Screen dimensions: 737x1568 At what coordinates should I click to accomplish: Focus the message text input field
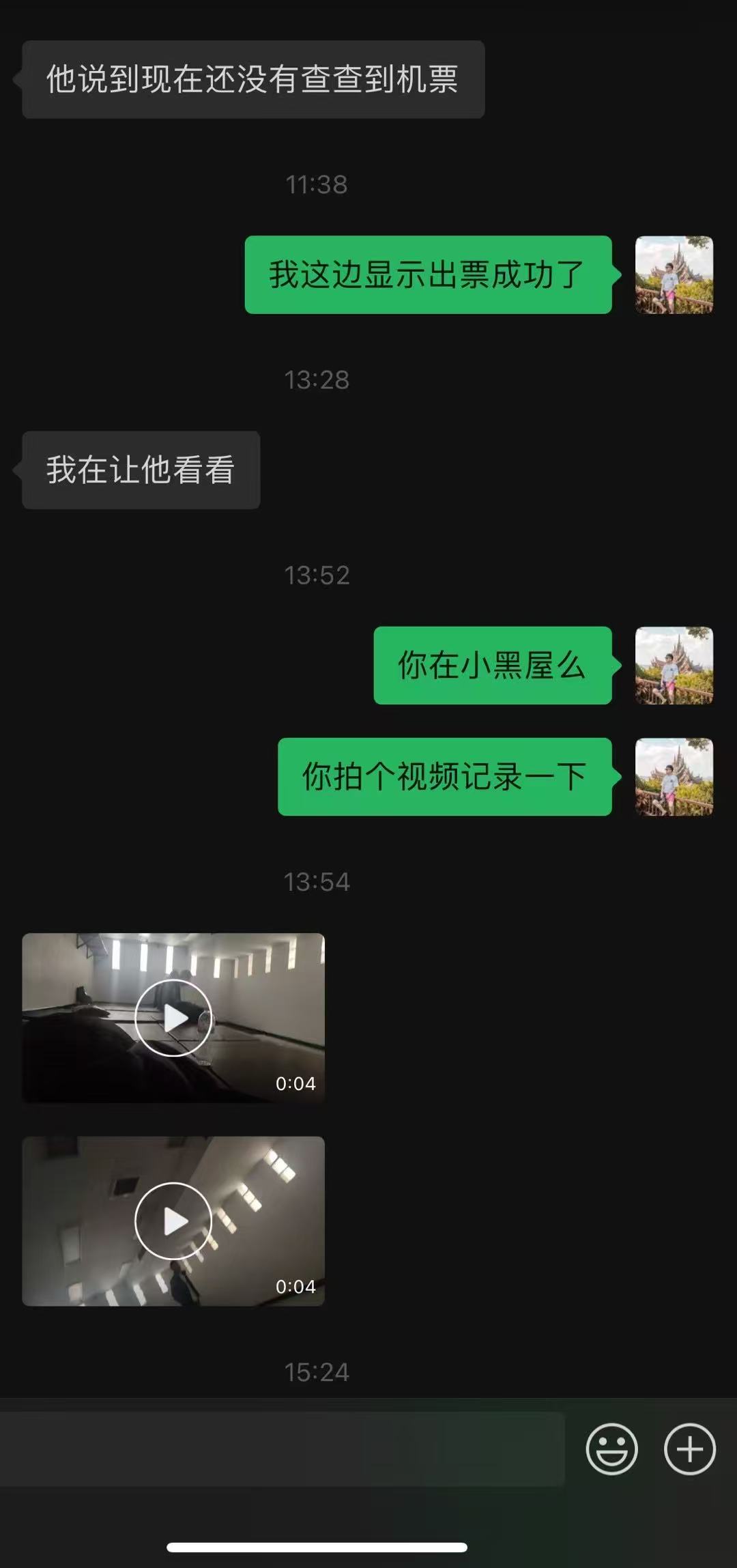point(283,1449)
